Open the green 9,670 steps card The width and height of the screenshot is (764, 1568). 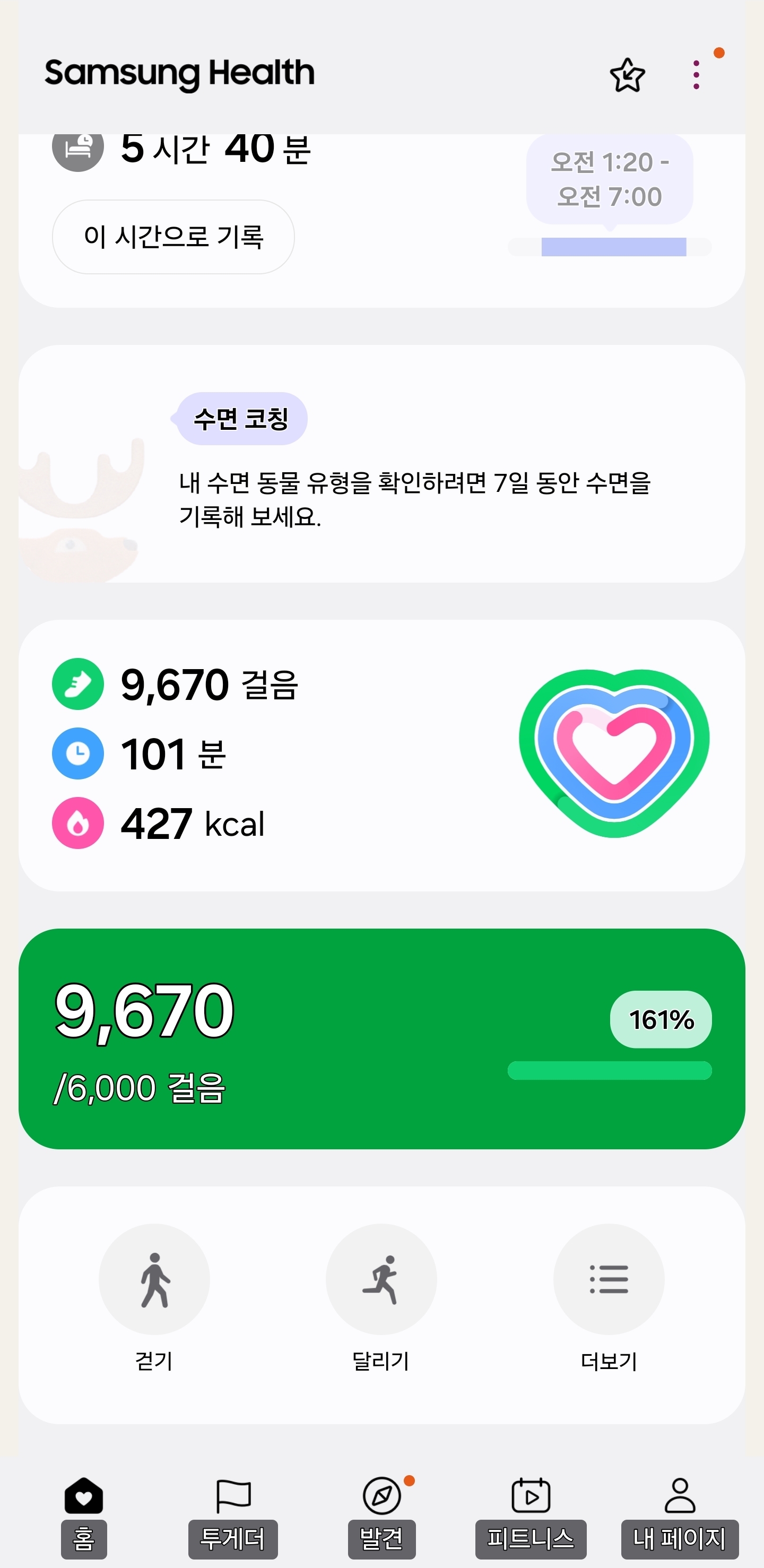[x=381, y=1038]
